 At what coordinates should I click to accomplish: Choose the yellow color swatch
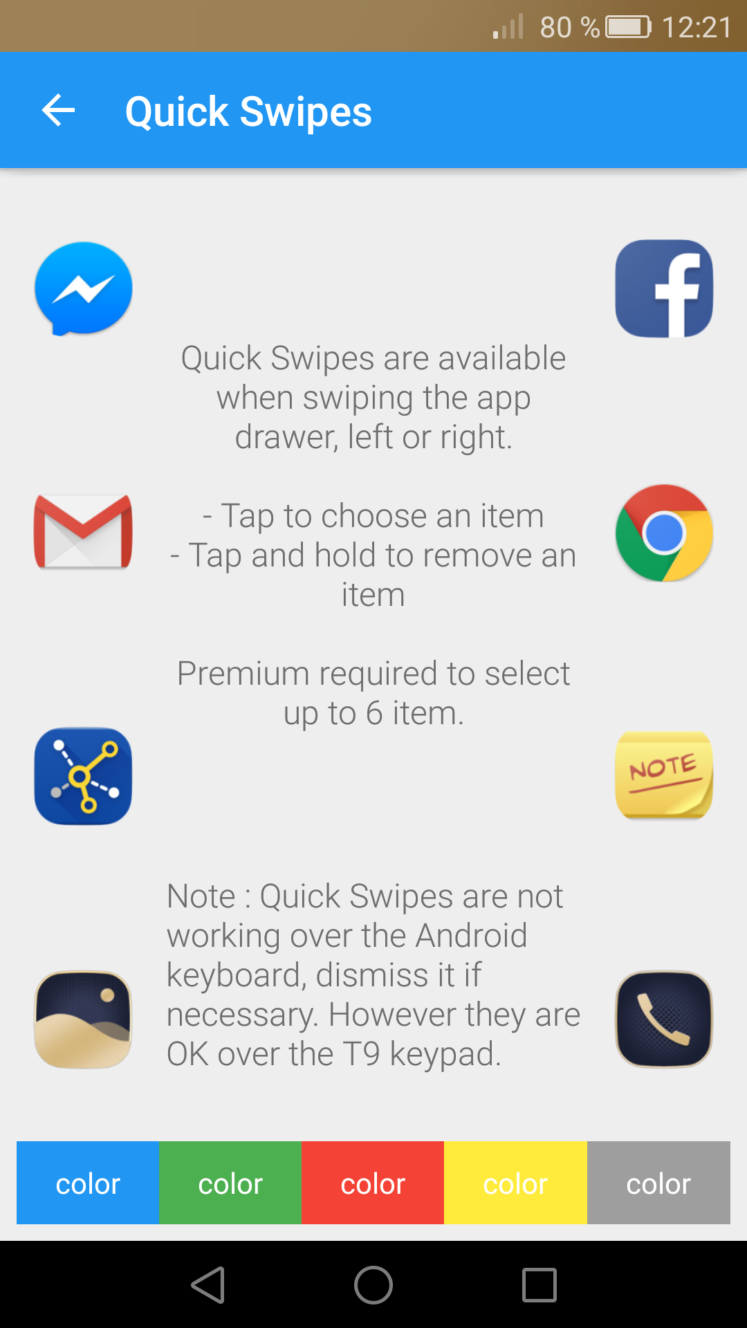516,1183
